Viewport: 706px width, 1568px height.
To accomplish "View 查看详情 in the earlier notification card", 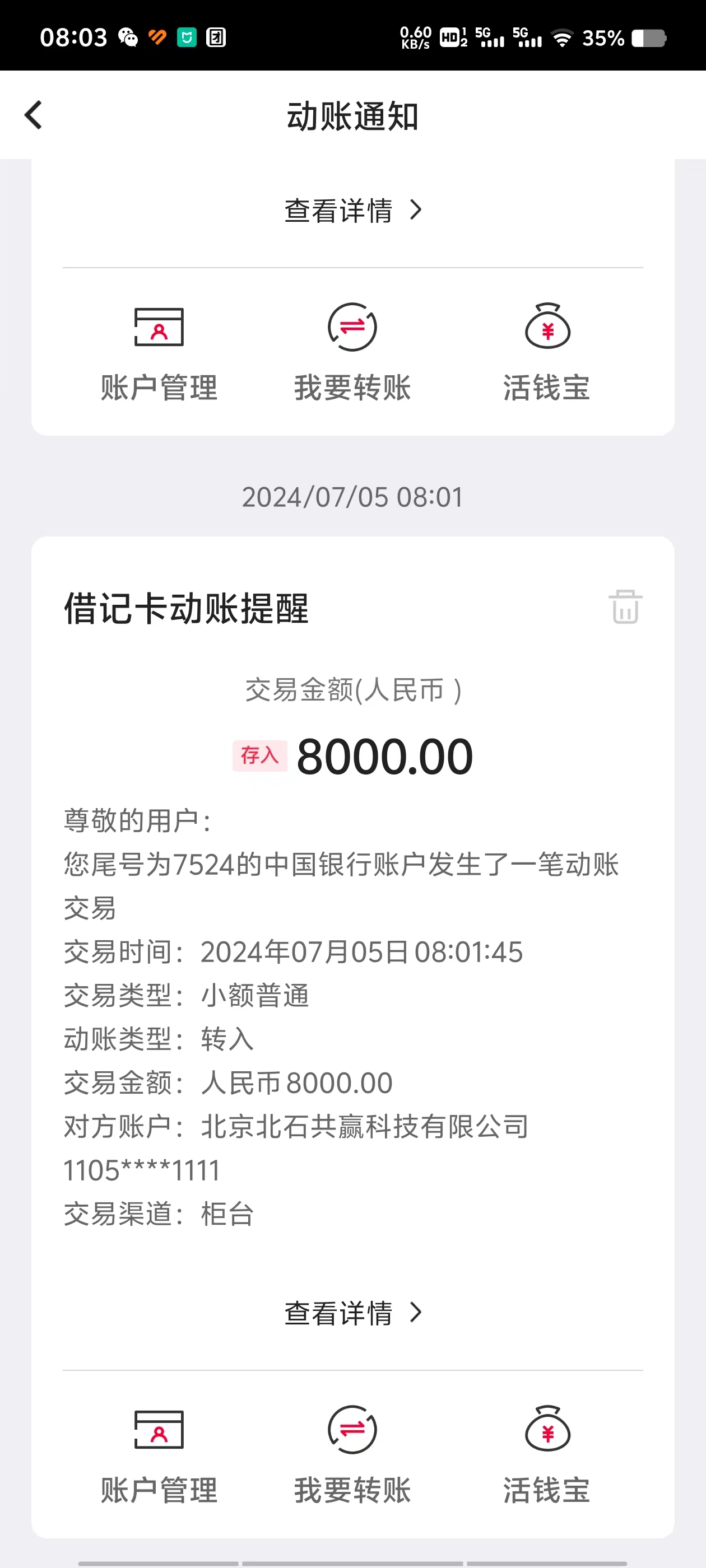I will pos(352,211).
